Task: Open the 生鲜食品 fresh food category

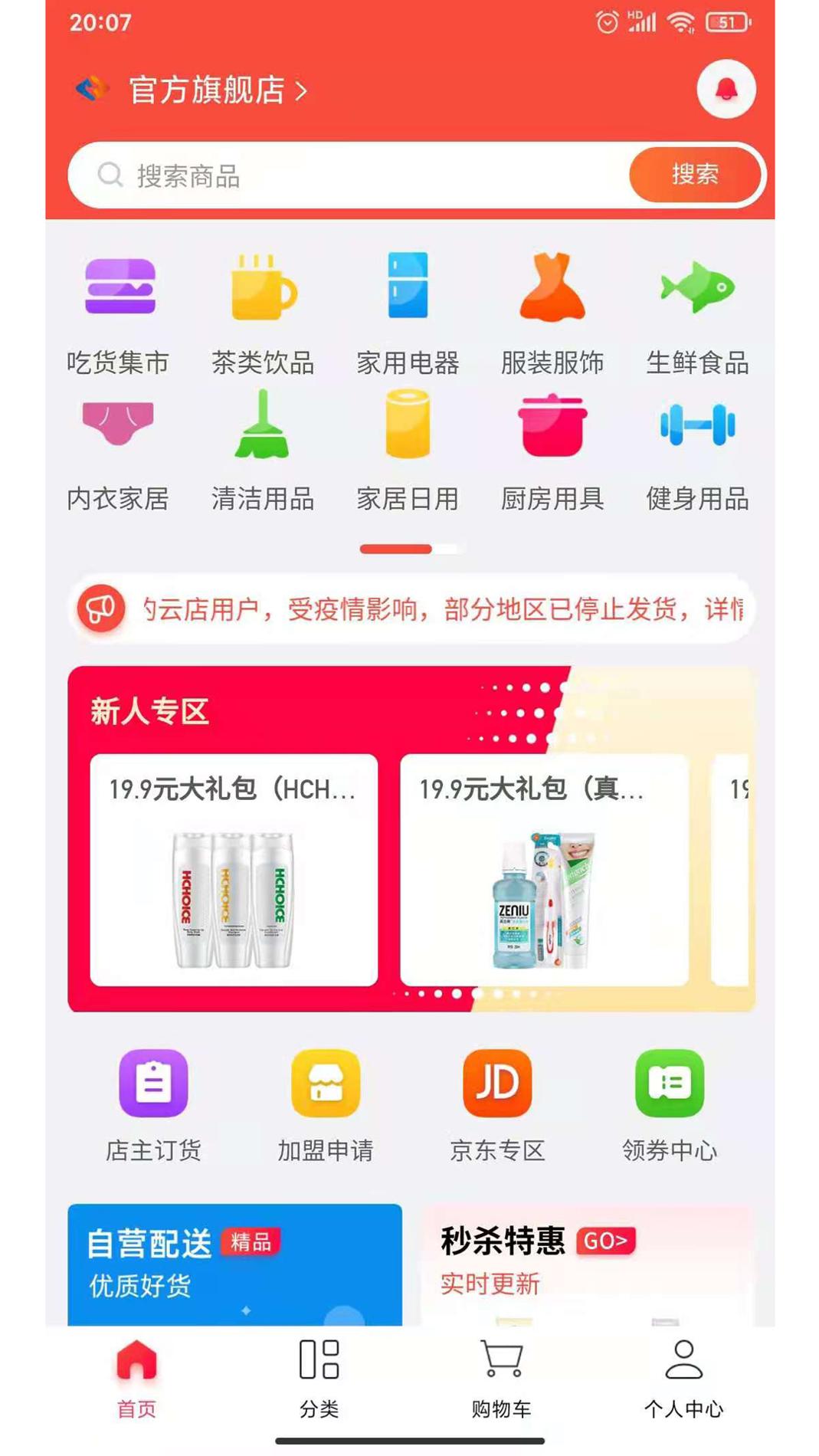Action: click(698, 307)
